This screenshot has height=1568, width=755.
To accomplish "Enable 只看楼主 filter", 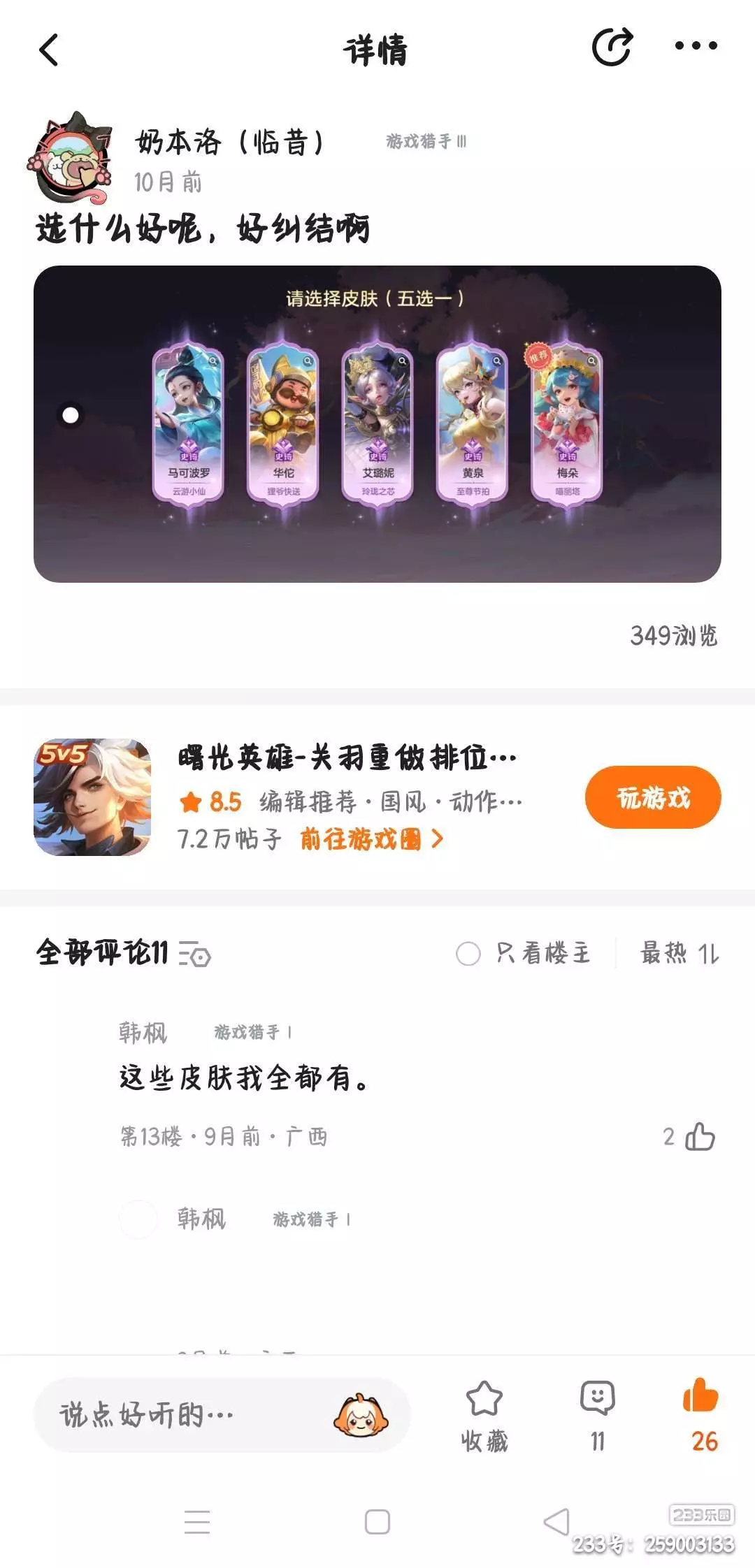I will tap(468, 953).
